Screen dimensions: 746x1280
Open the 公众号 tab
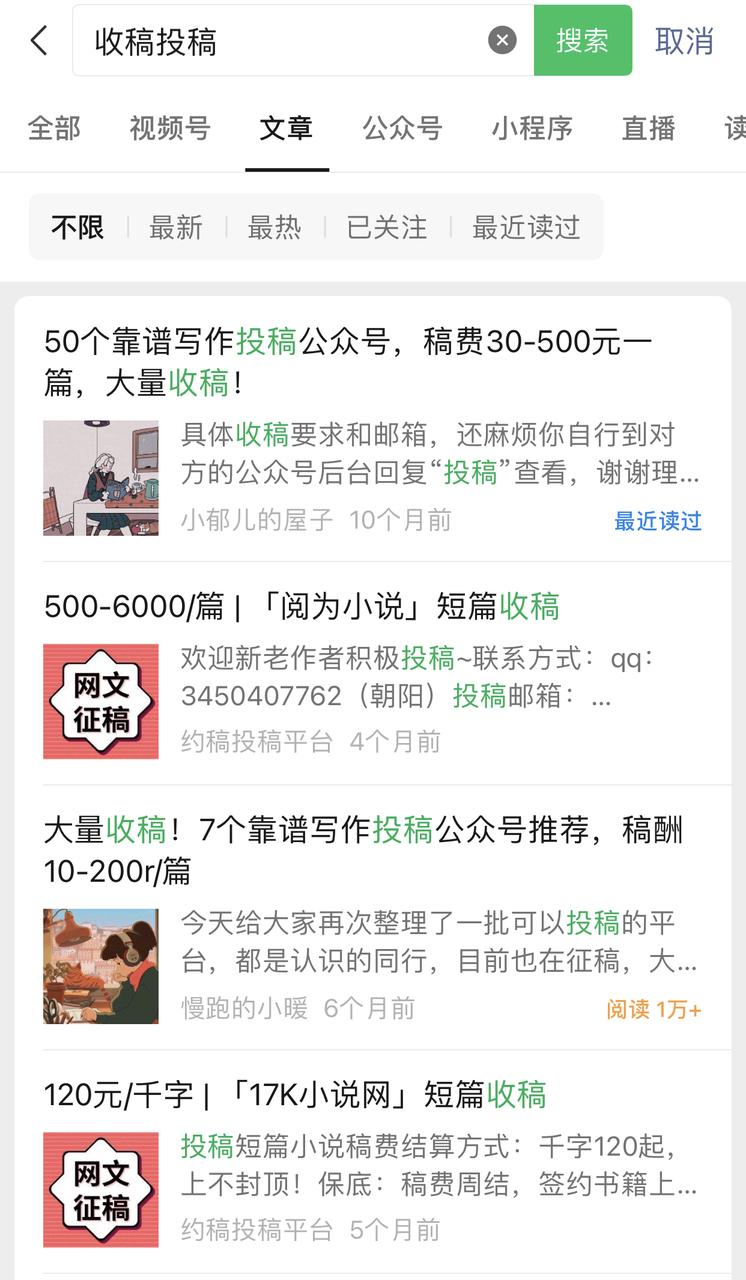(402, 128)
